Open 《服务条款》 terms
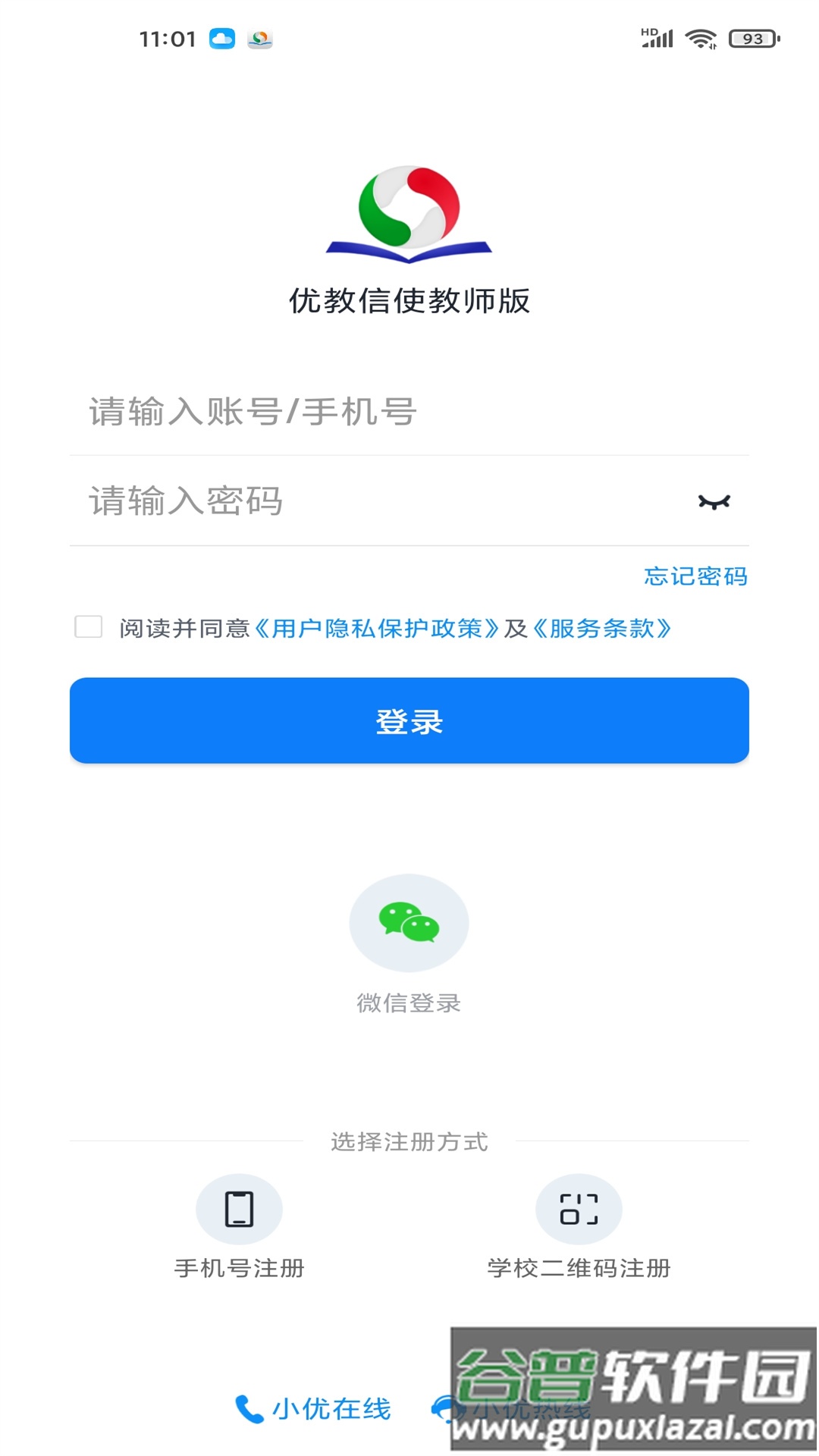The image size is (819, 1456). (602, 628)
